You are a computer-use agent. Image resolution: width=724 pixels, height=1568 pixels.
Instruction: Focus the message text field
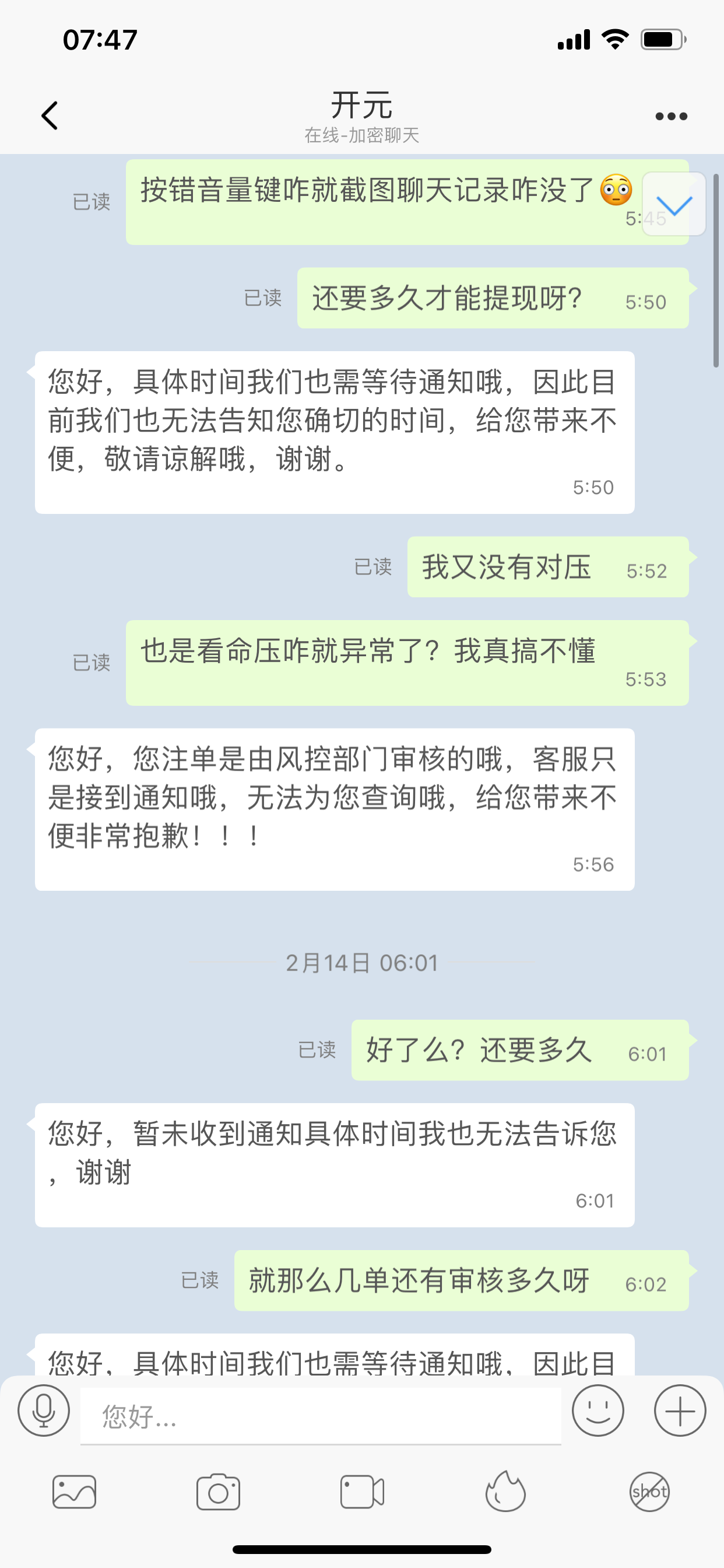[321, 1416]
